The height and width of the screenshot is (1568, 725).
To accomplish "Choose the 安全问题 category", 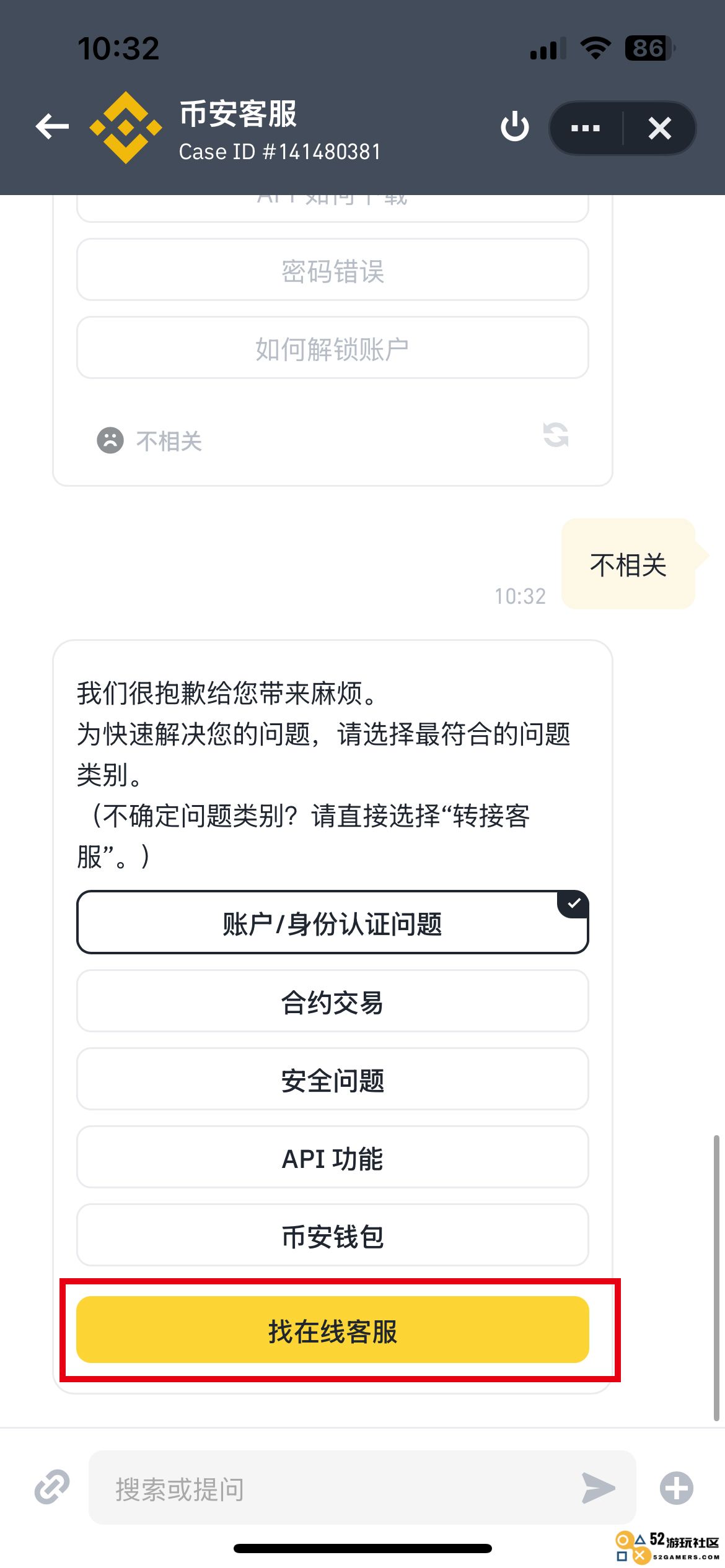I will click(x=333, y=1079).
